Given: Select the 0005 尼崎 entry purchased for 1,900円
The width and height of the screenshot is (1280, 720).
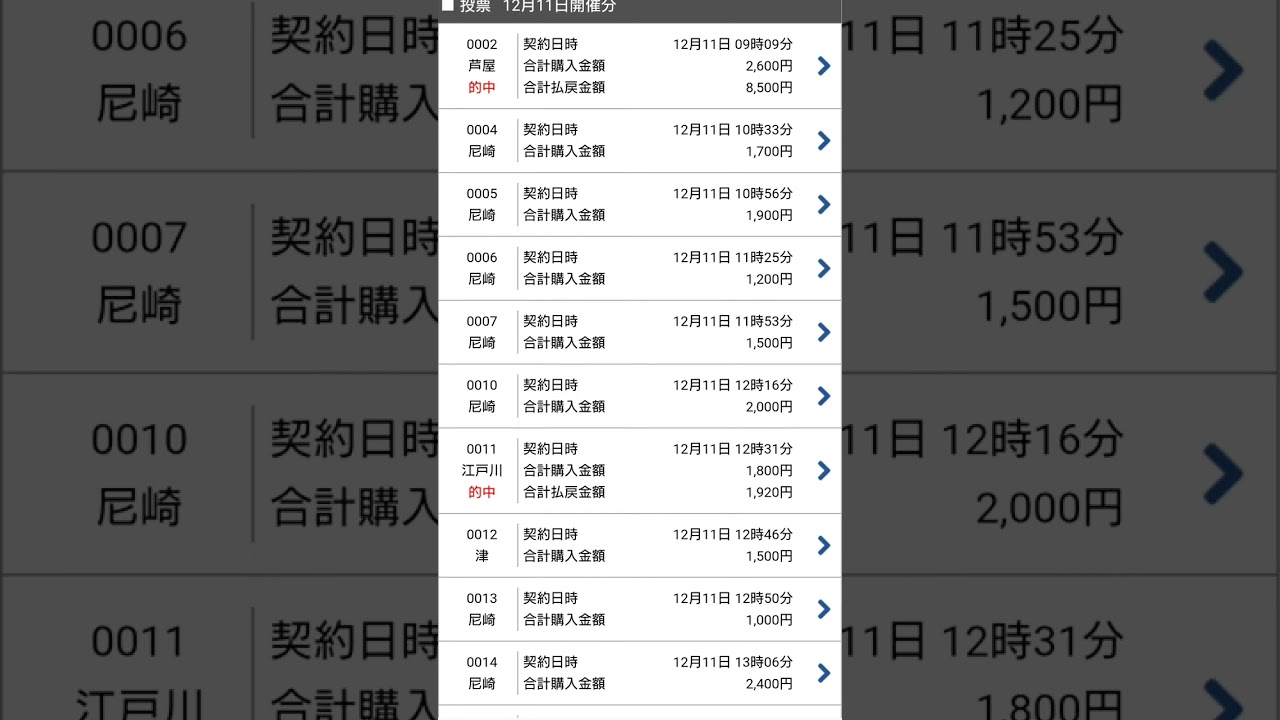Looking at the screenshot, I should click(x=640, y=205).
